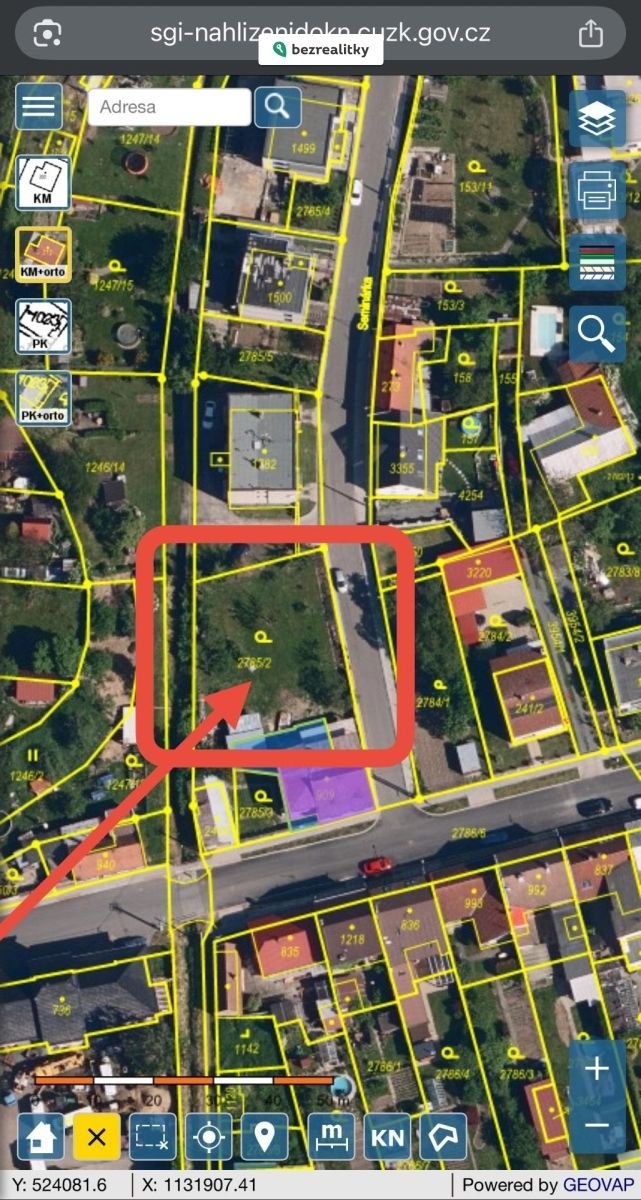
Task: Switch to PK map view
Action: pos(43,326)
